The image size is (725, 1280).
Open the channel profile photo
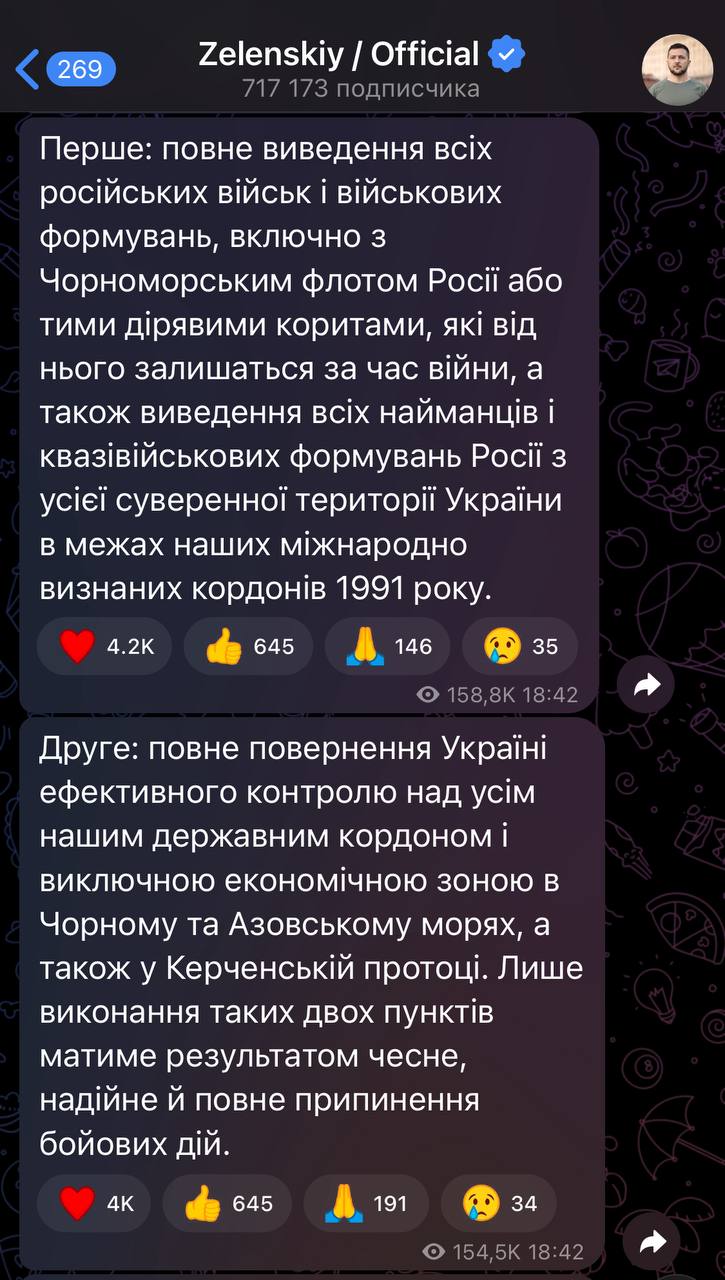[677, 69]
